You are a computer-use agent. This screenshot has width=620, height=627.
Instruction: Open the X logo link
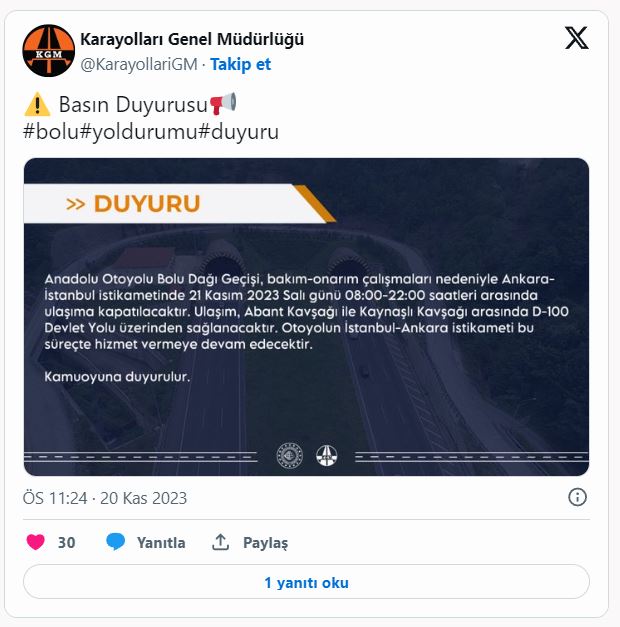point(576,39)
